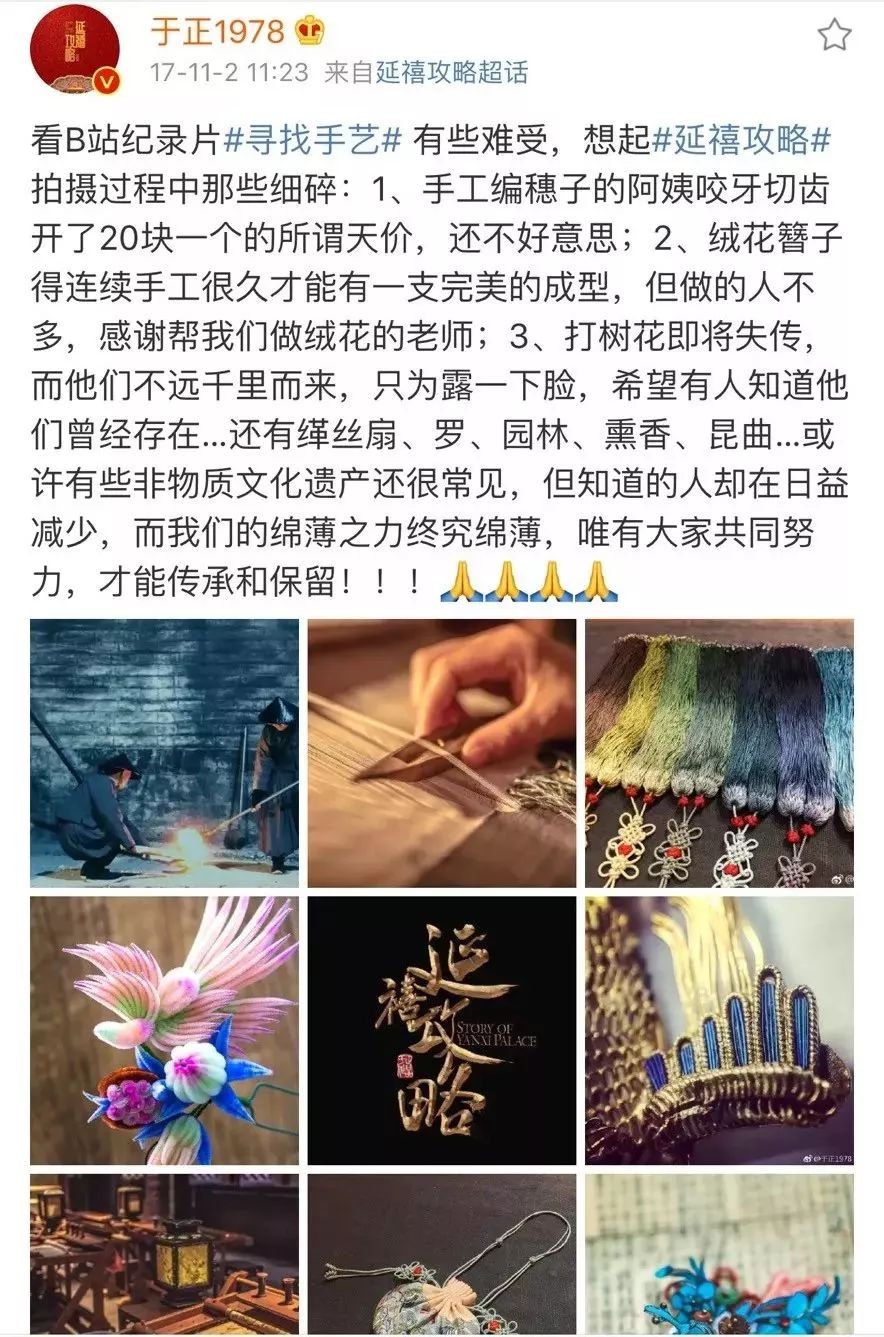The height and width of the screenshot is (1337, 884).
Task: View the lantern and wooden looms photo
Action: point(164,1255)
